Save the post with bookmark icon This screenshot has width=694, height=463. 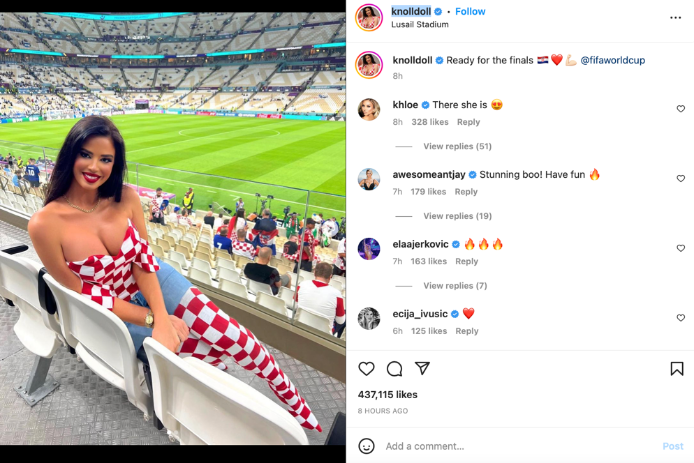[676, 369]
